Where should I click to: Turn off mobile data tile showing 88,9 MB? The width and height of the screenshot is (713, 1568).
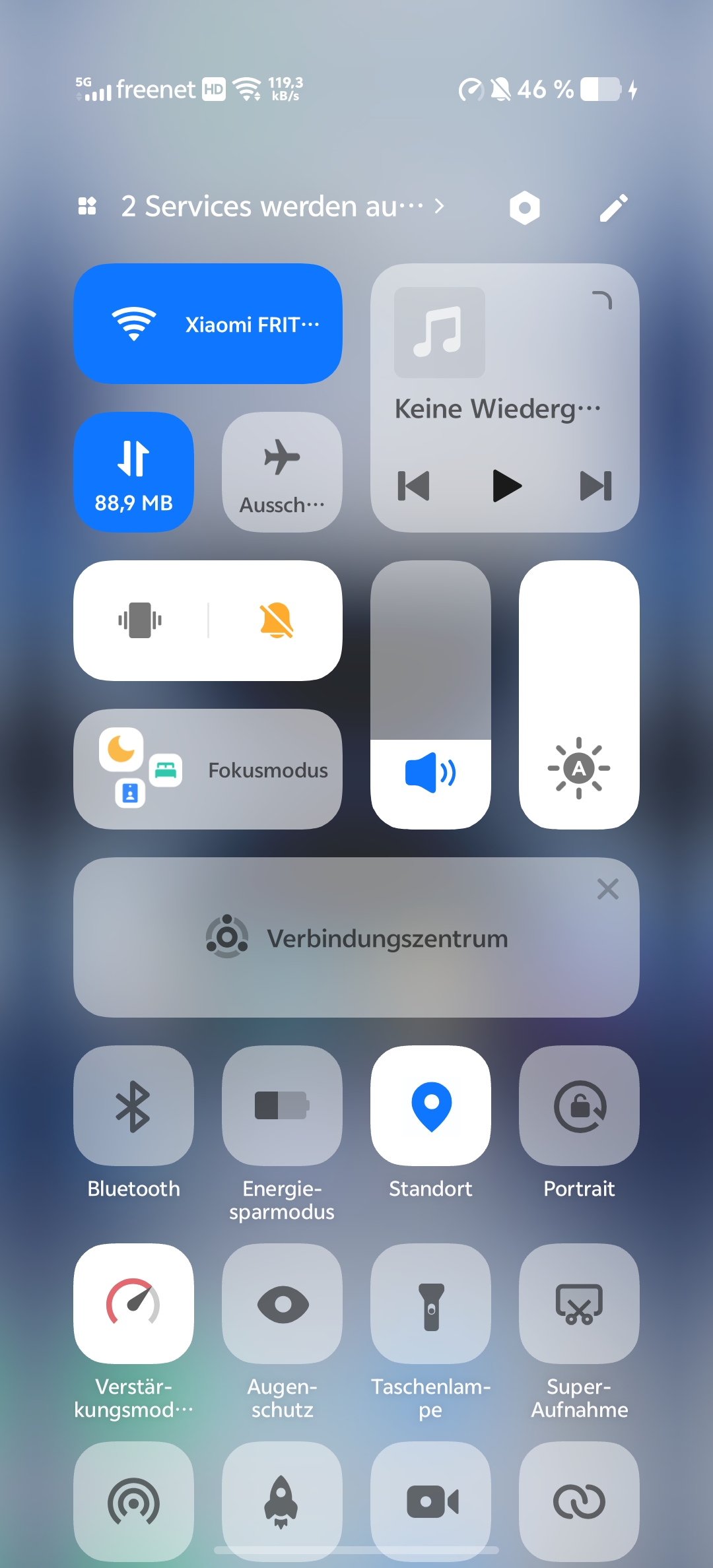click(x=133, y=473)
